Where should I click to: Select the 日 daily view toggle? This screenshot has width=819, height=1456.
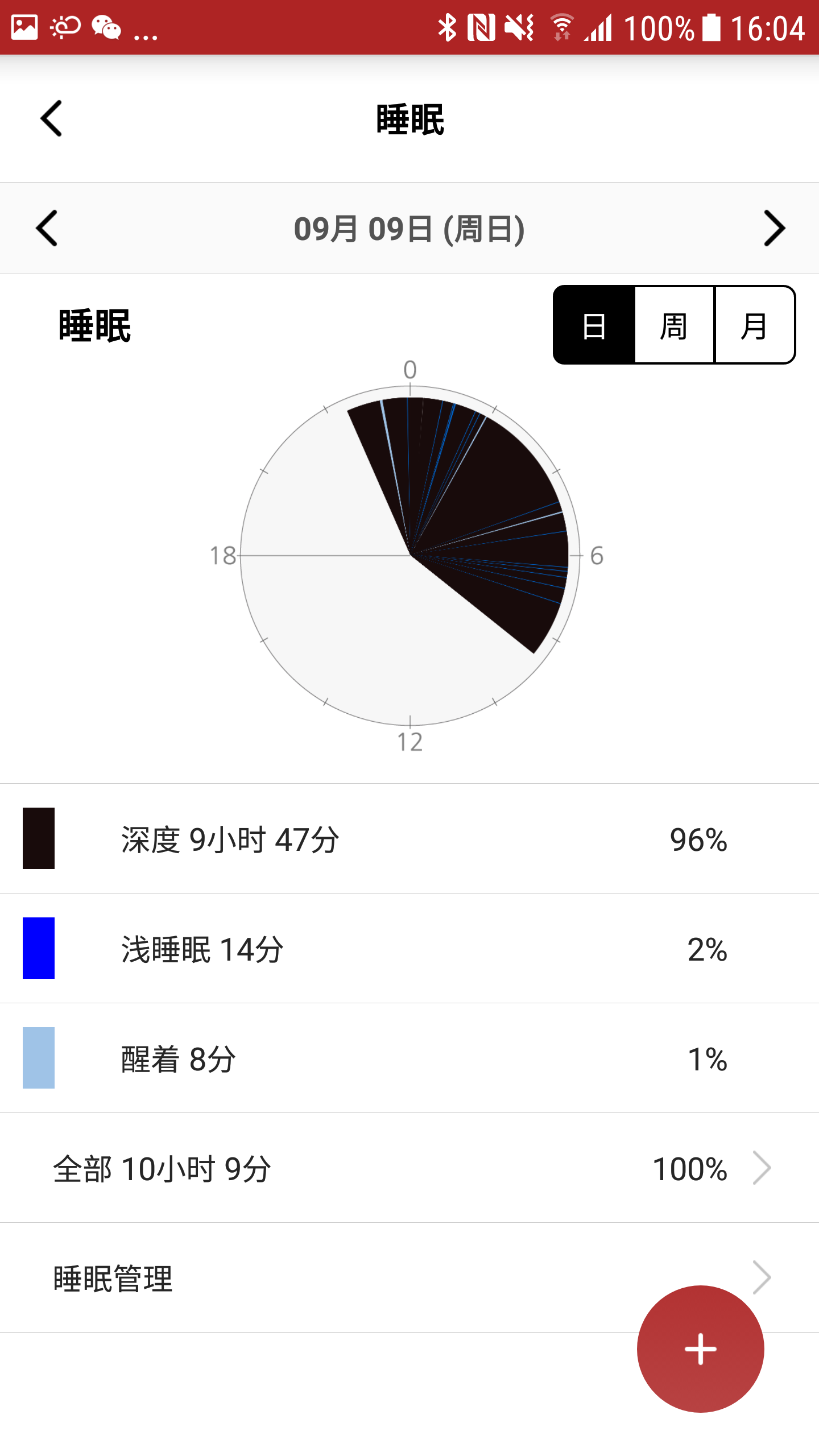tap(594, 325)
